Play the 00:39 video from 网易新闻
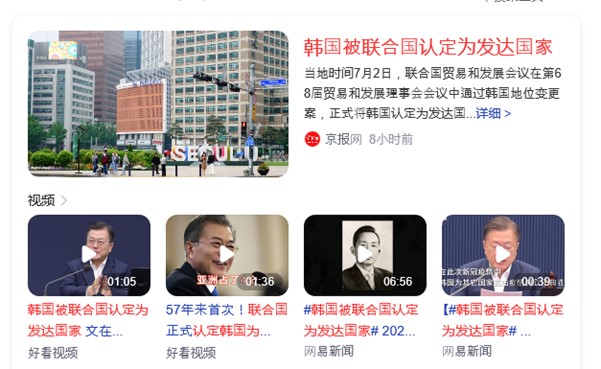The width and height of the screenshot is (601, 369). click(503, 255)
